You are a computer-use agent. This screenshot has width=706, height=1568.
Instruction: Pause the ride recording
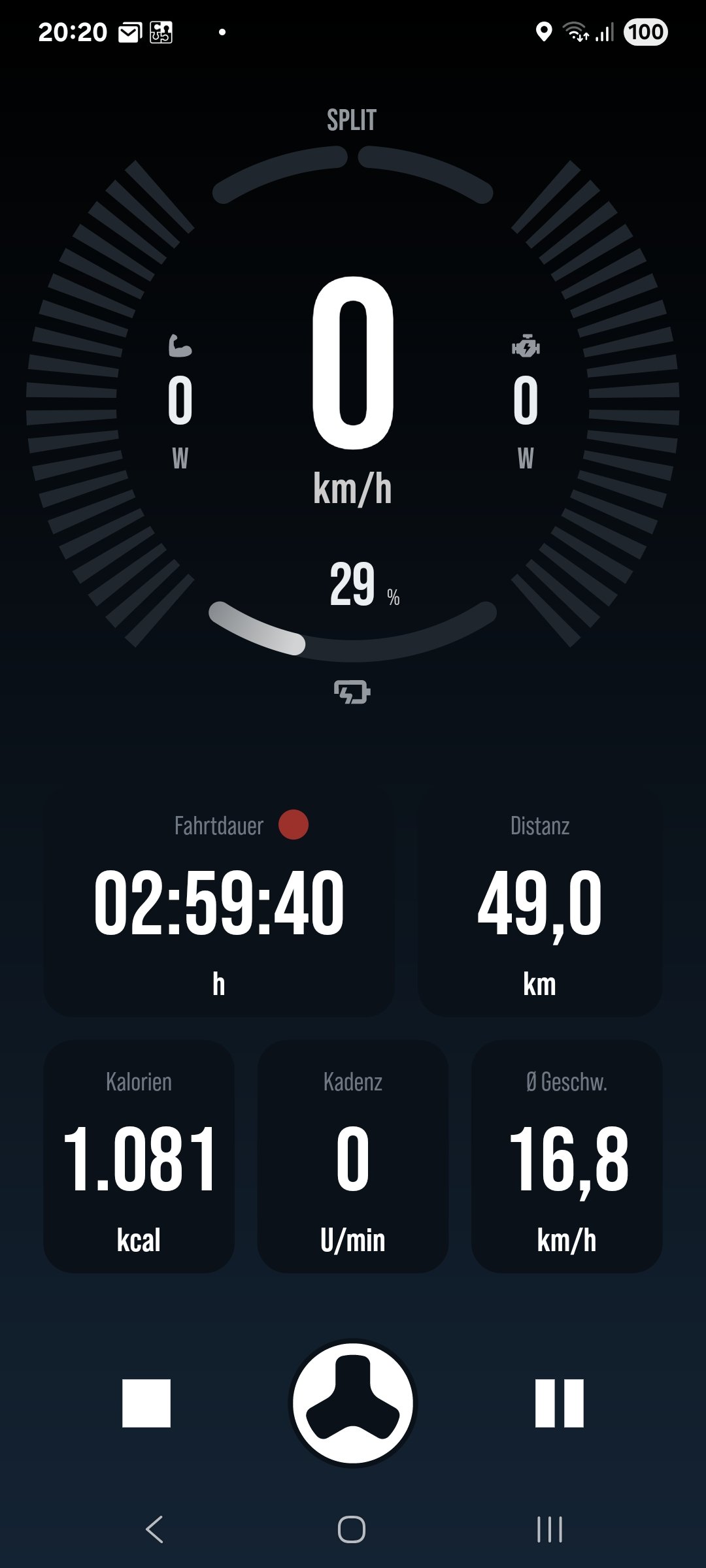(x=559, y=1403)
